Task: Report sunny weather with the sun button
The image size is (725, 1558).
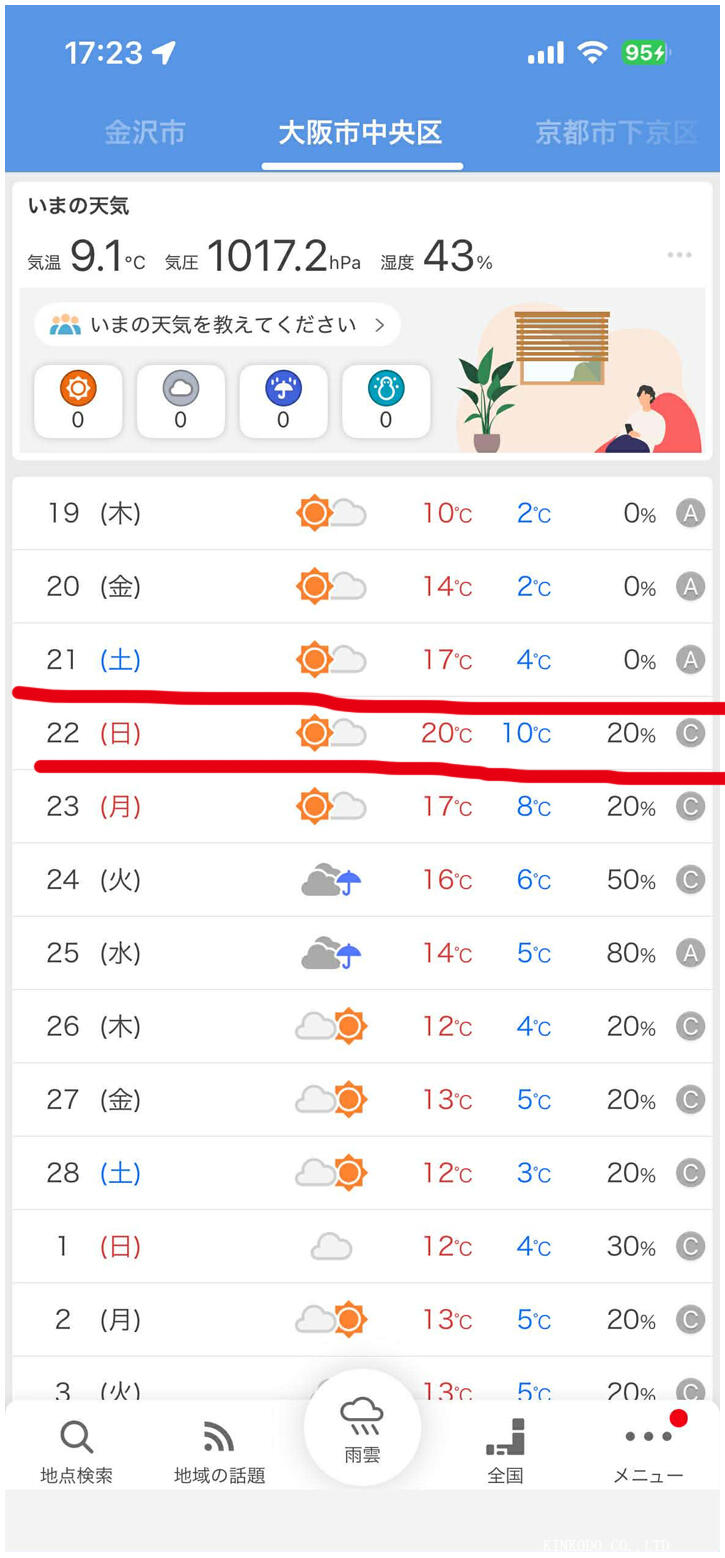Action: click(x=78, y=400)
